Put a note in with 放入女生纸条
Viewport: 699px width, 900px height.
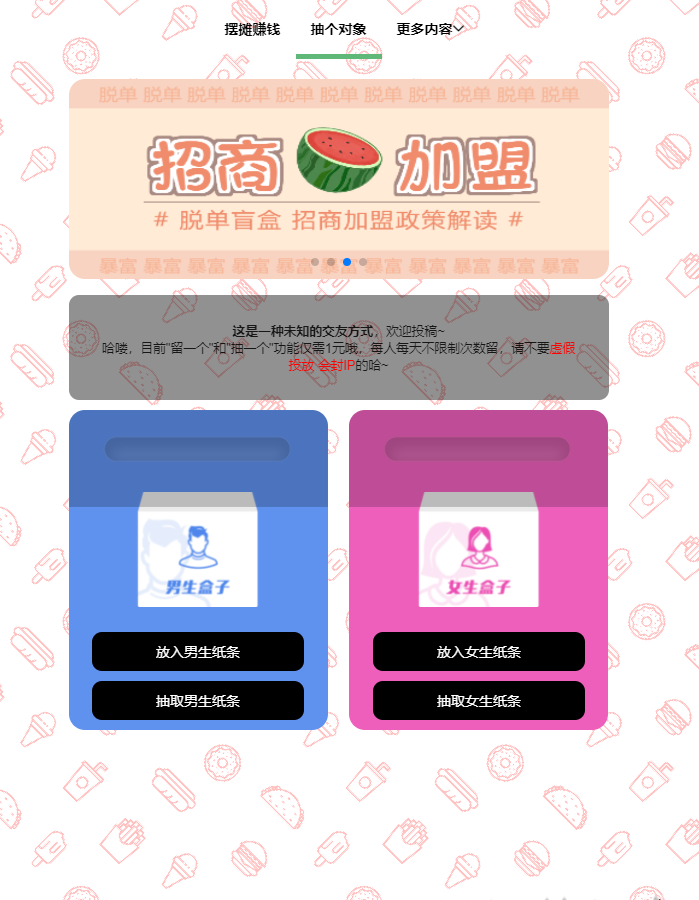tap(478, 652)
